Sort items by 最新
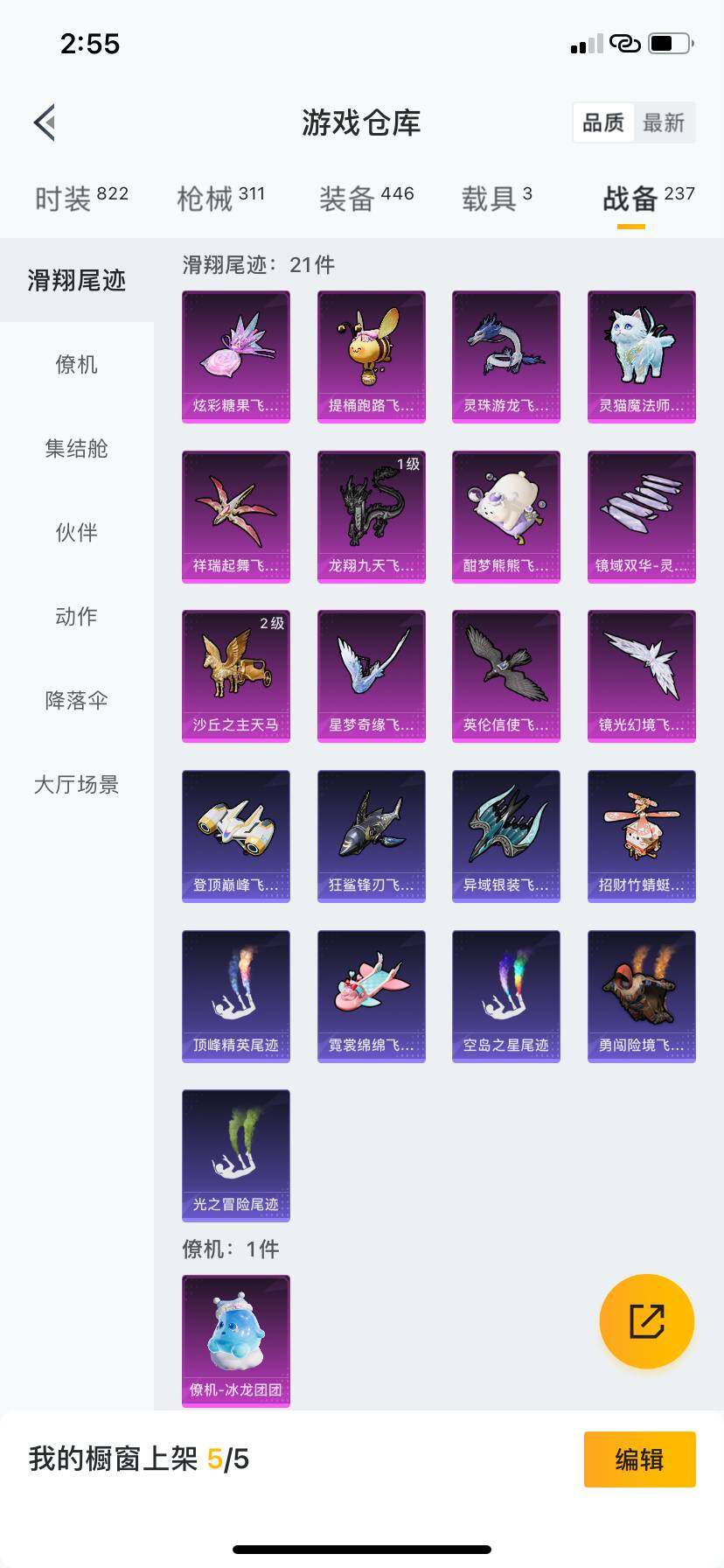 [x=664, y=122]
